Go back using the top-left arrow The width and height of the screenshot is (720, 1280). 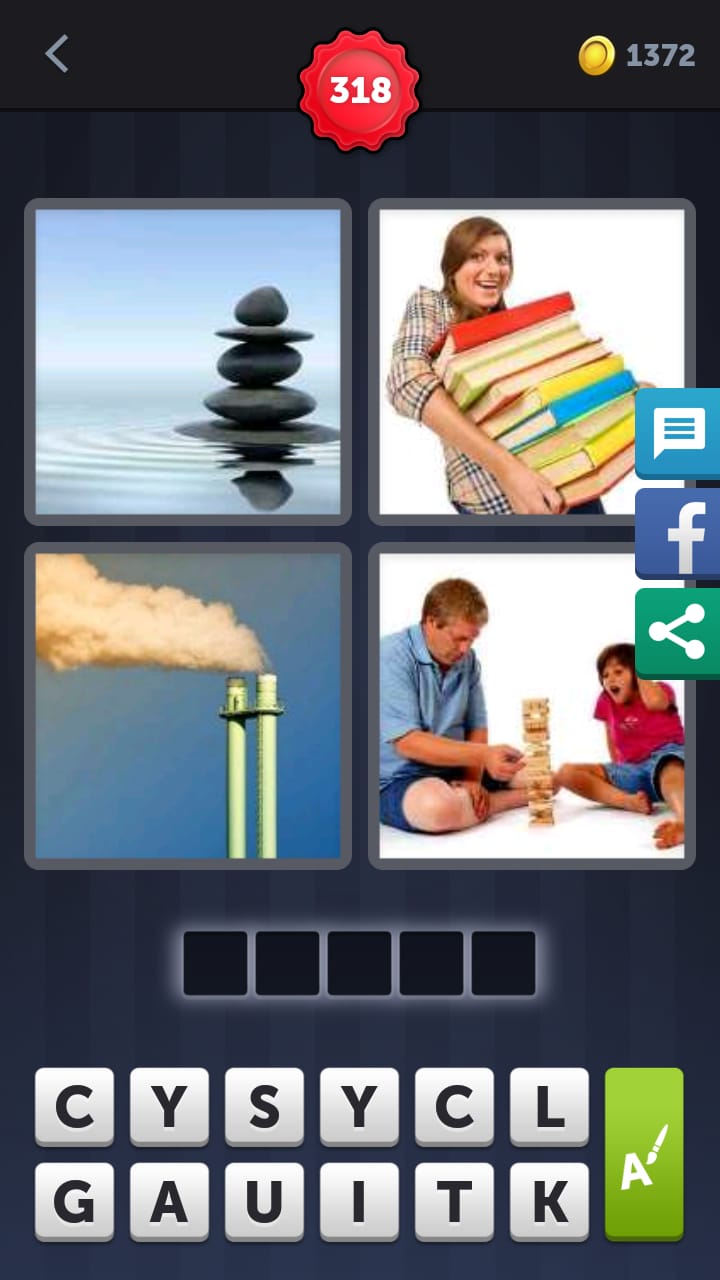tap(57, 54)
